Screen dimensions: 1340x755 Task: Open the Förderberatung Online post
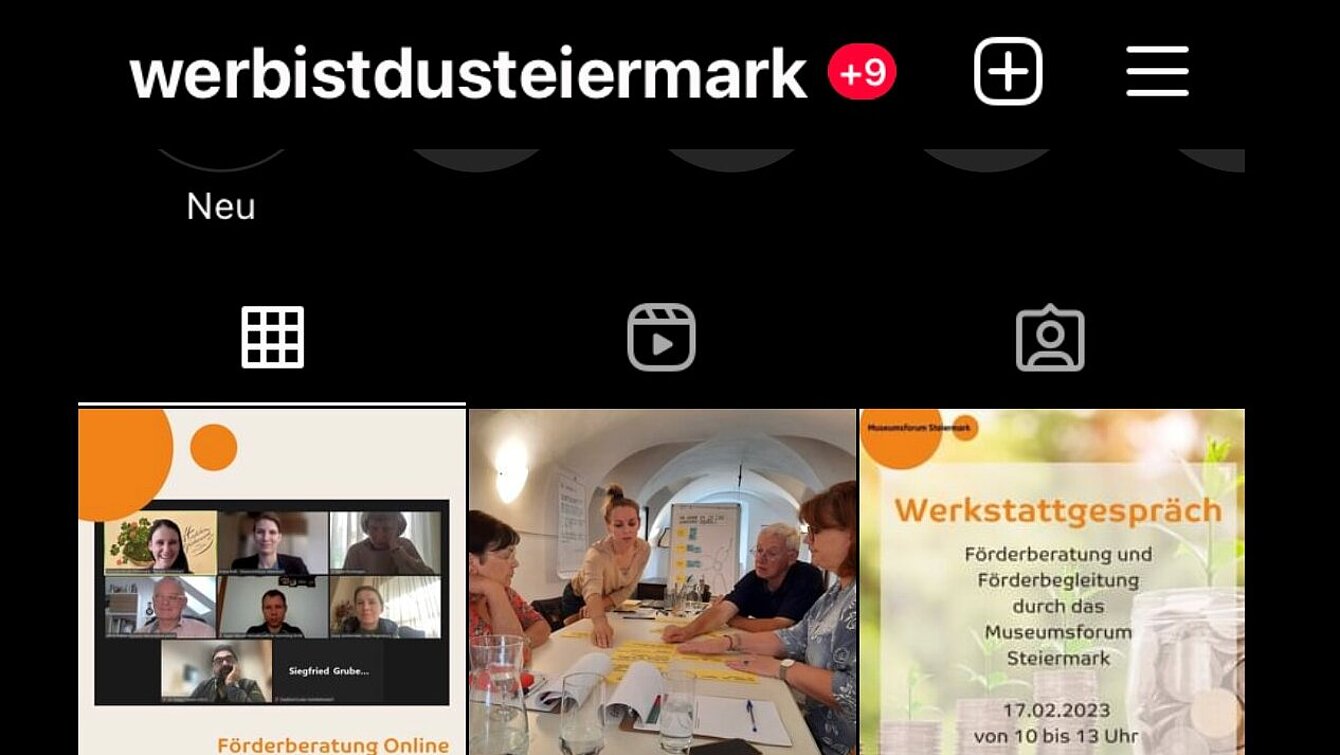[272, 582]
